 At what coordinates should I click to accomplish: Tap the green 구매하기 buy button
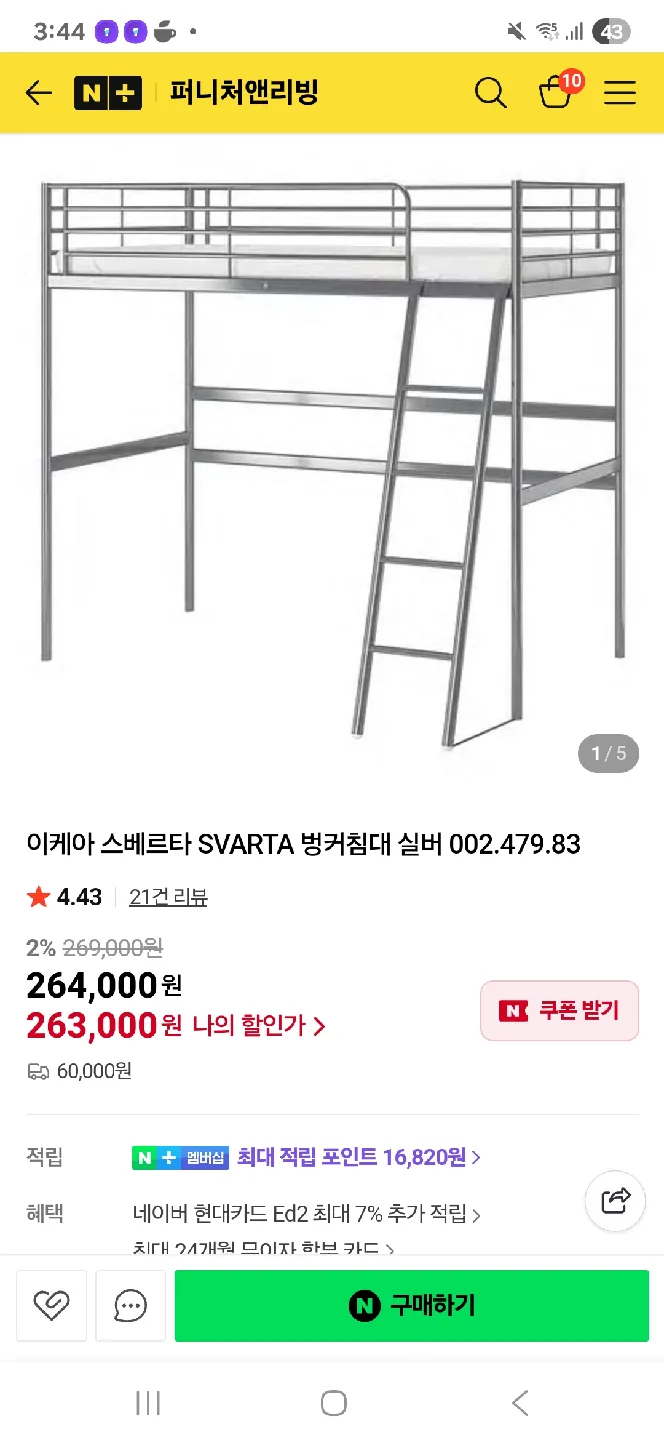click(412, 1305)
